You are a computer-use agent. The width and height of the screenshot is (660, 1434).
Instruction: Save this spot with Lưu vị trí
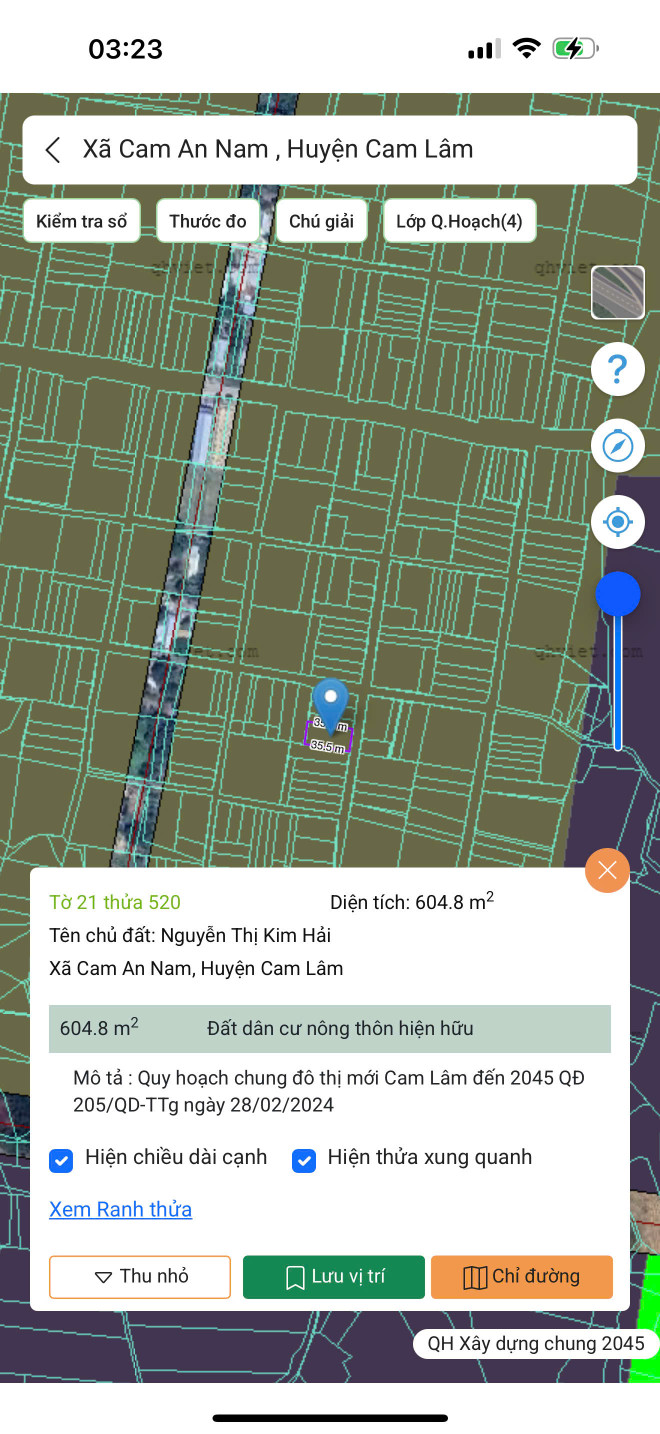tap(334, 1277)
